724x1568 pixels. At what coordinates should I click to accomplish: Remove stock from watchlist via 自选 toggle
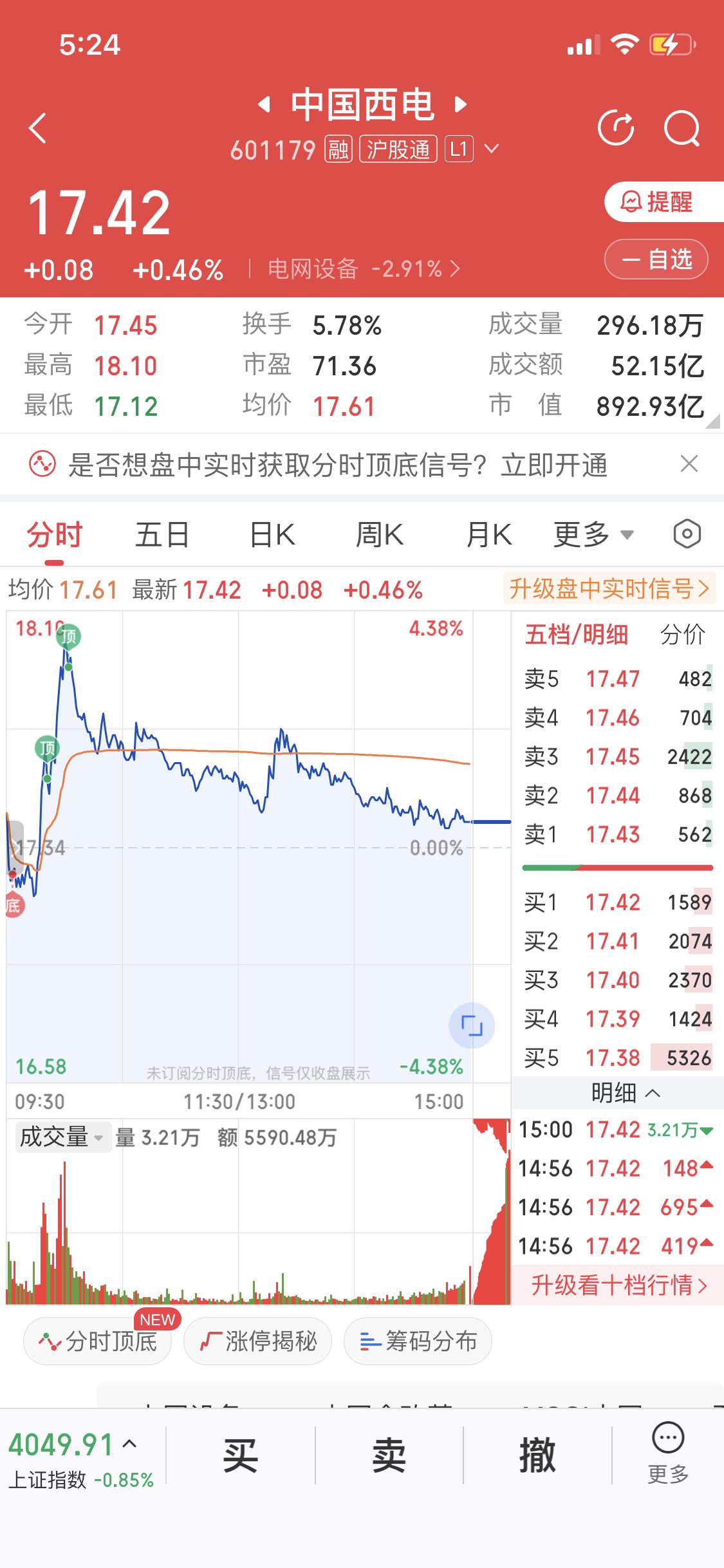point(655,259)
